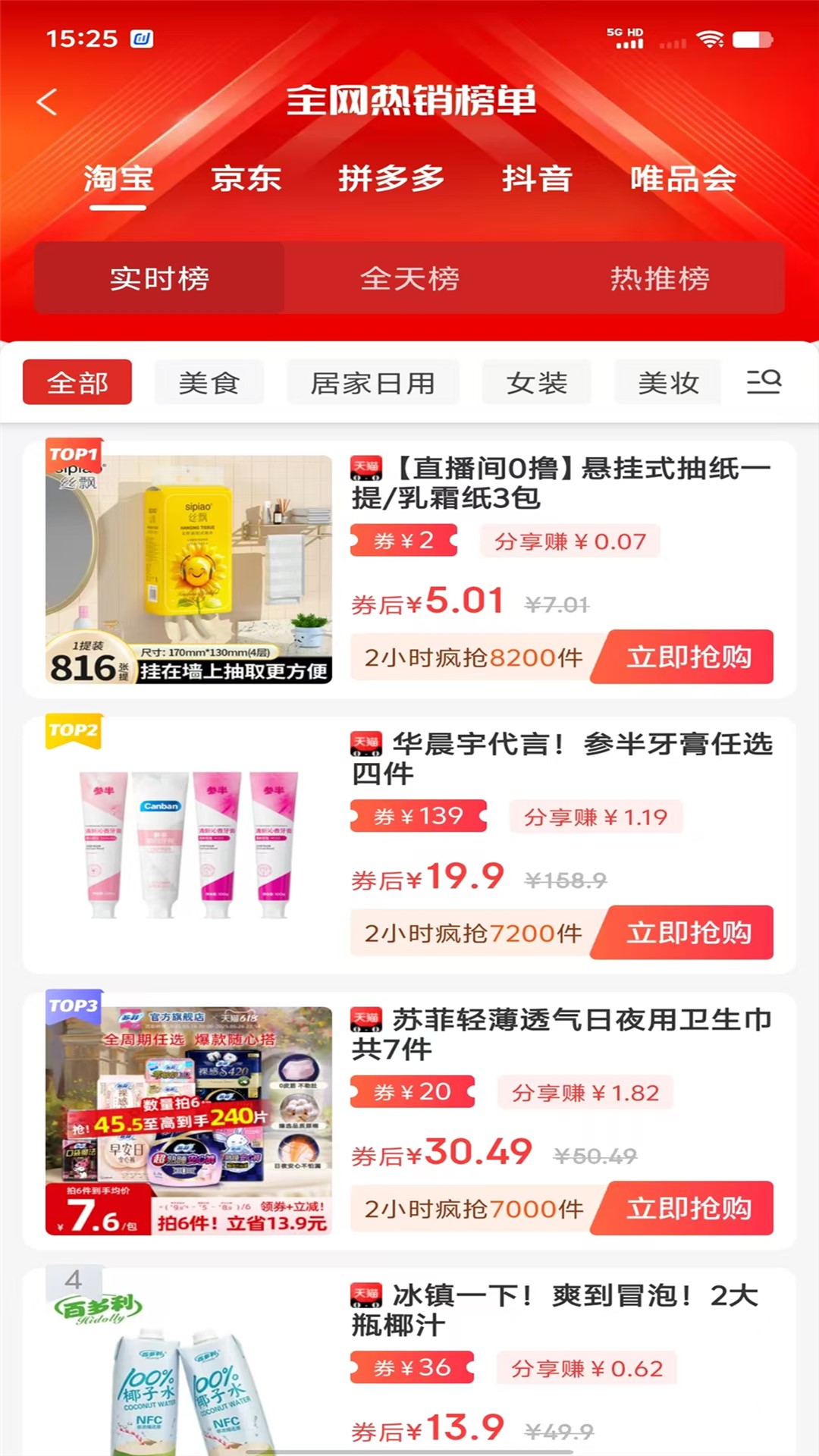Click 分享赚¥1.19 on the toothpaste item
819x1456 pixels.
click(596, 816)
